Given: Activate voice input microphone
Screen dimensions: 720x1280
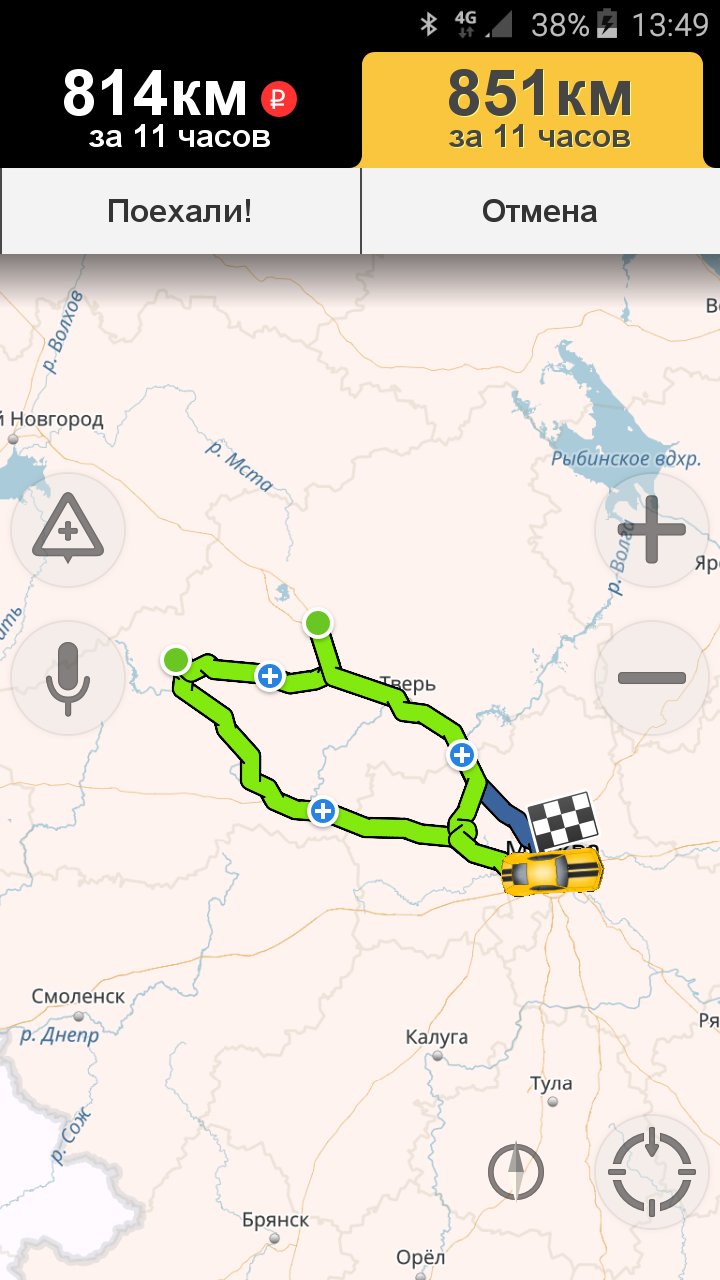Looking at the screenshot, I should tap(68, 678).
